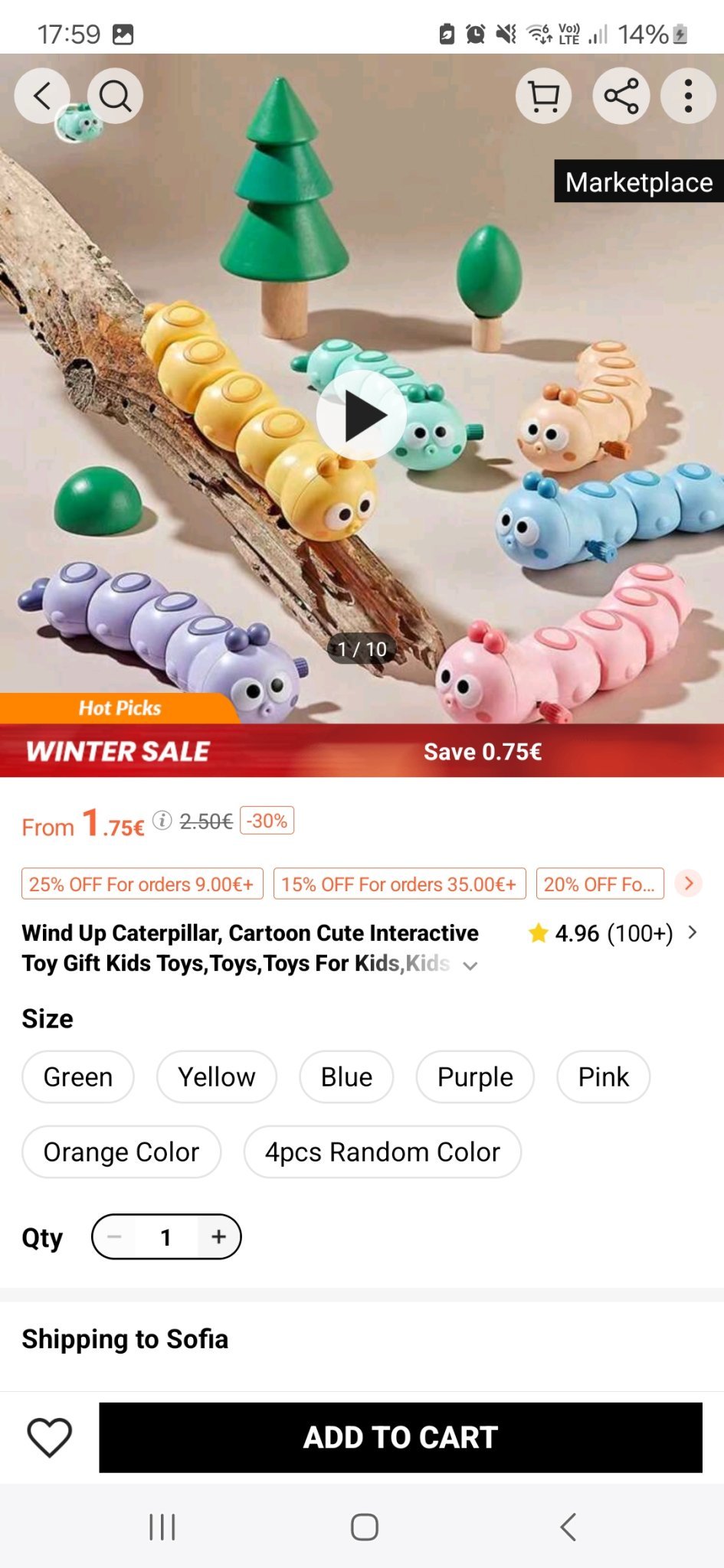Expand the product title
Screen dimensions: 724x1568
pyautogui.click(x=470, y=965)
